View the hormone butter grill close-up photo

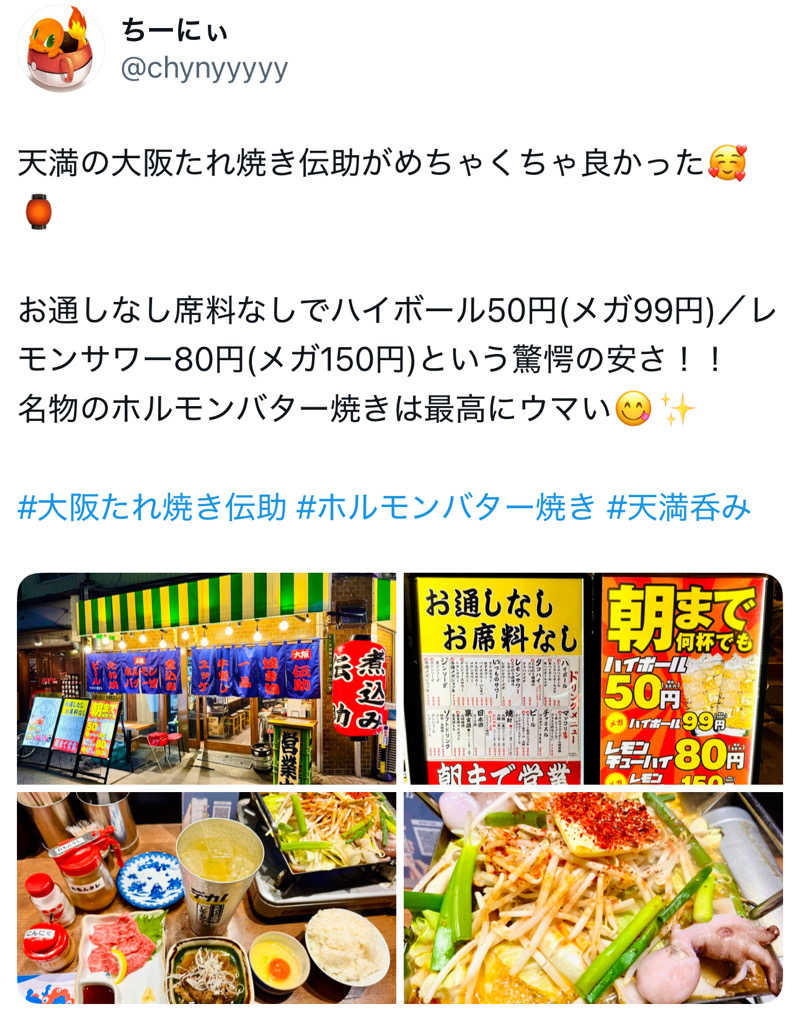tap(592, 897)
